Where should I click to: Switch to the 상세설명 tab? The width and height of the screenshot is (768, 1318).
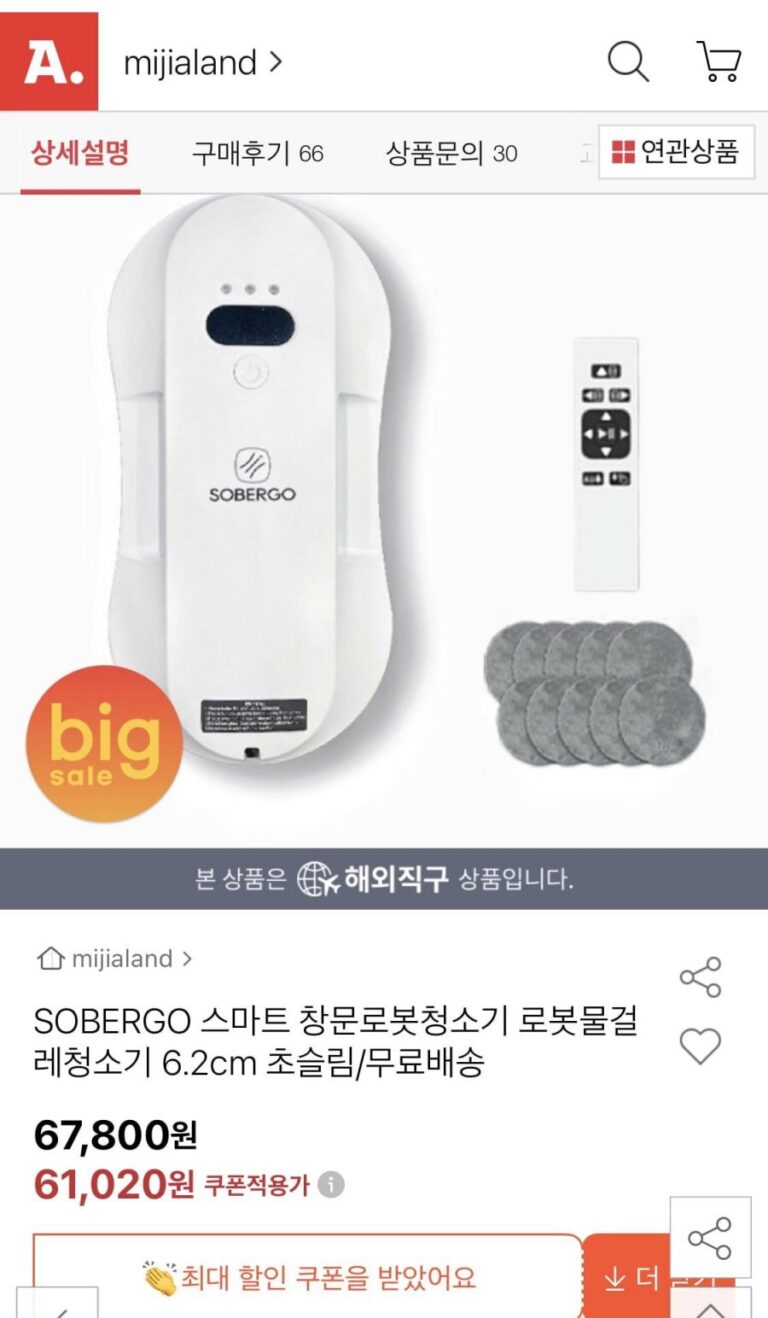[x=80, y=153]
